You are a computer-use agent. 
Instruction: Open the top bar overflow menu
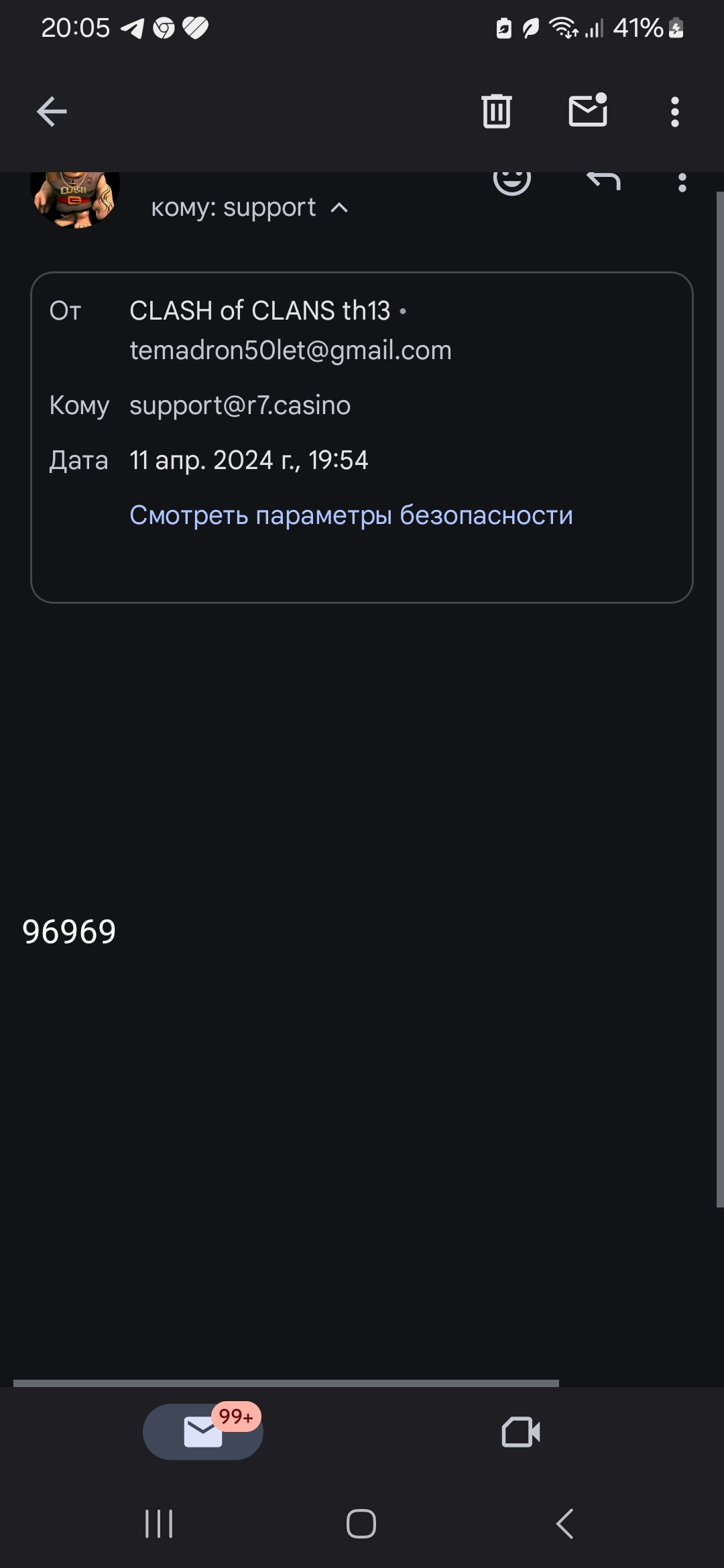pos(675,112)
